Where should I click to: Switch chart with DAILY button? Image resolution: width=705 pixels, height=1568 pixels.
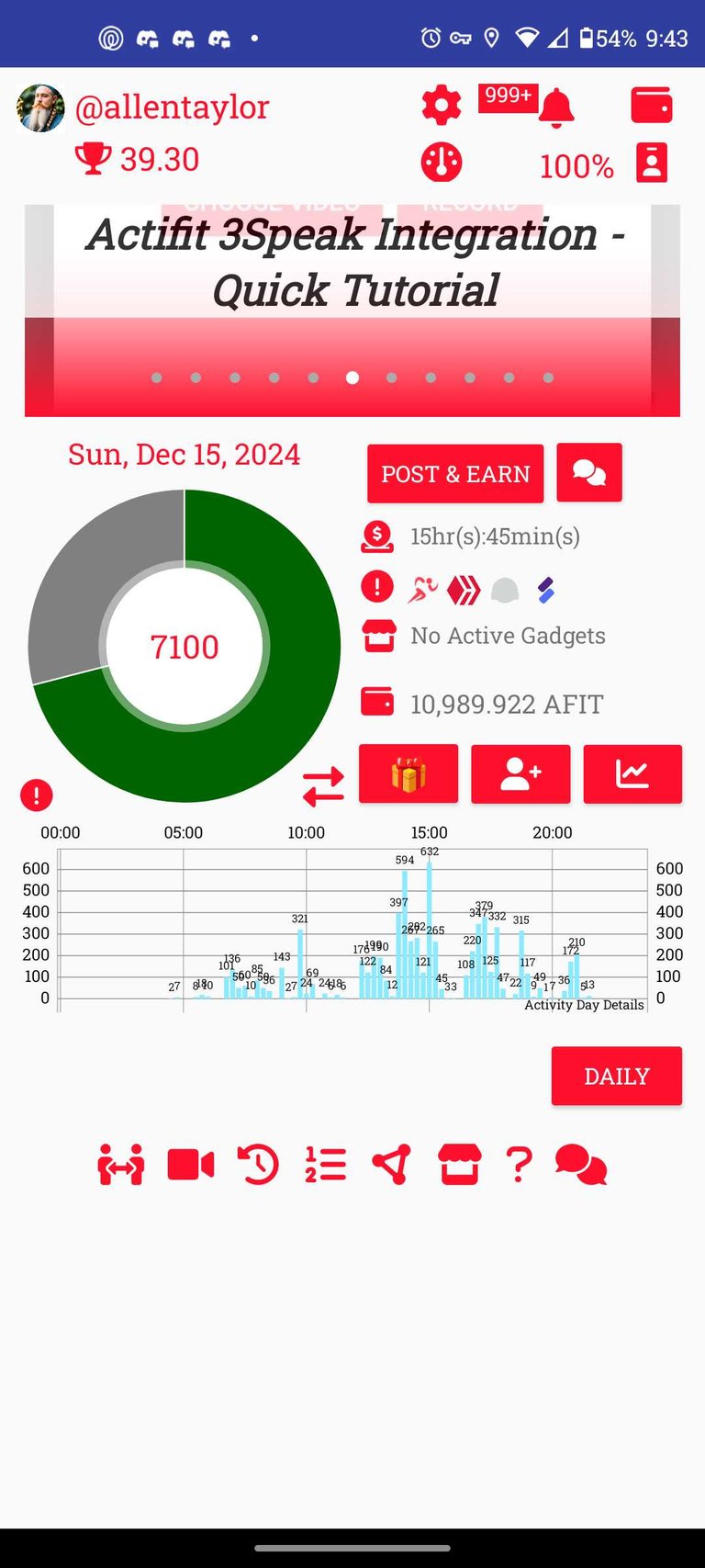617,1076
